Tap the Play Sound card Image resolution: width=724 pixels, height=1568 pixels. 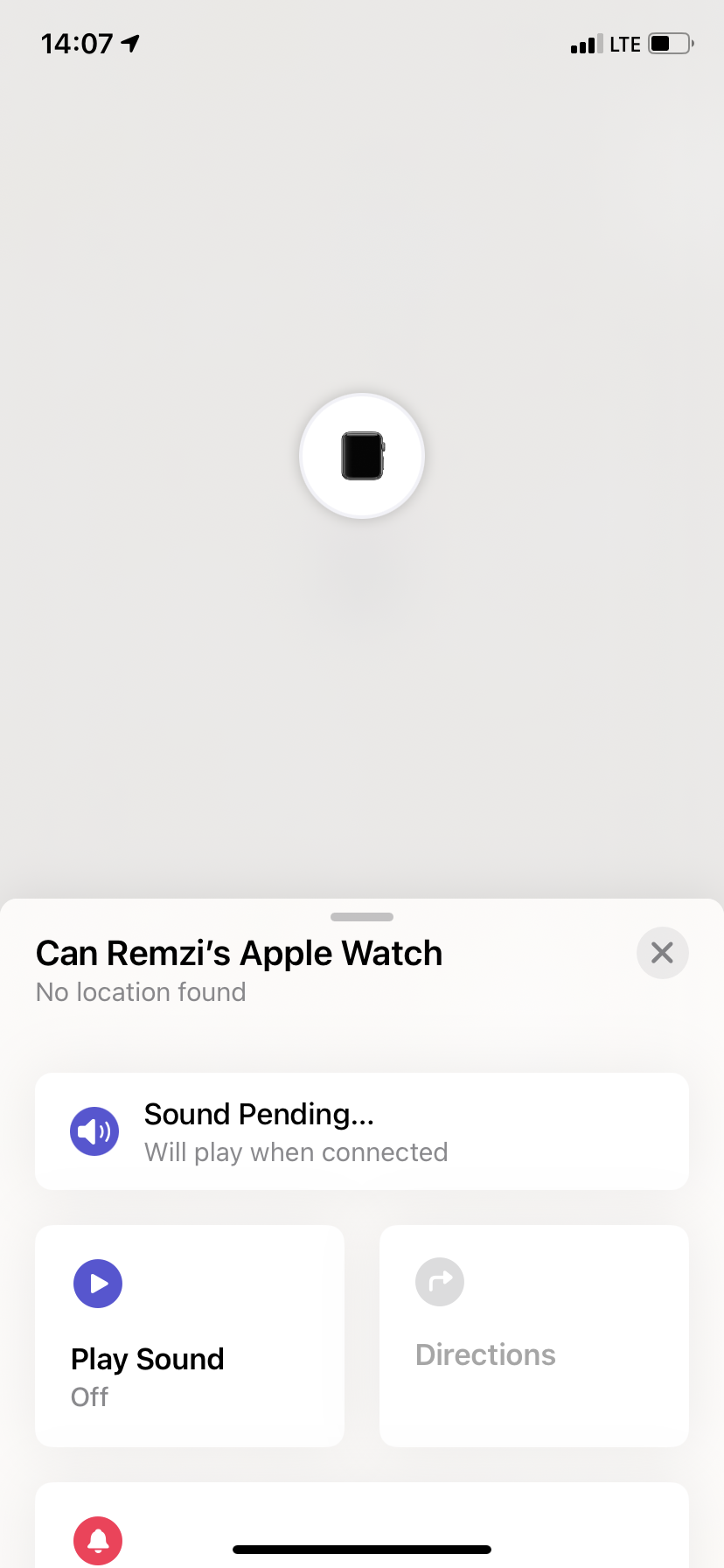[x=189, y=1335]
